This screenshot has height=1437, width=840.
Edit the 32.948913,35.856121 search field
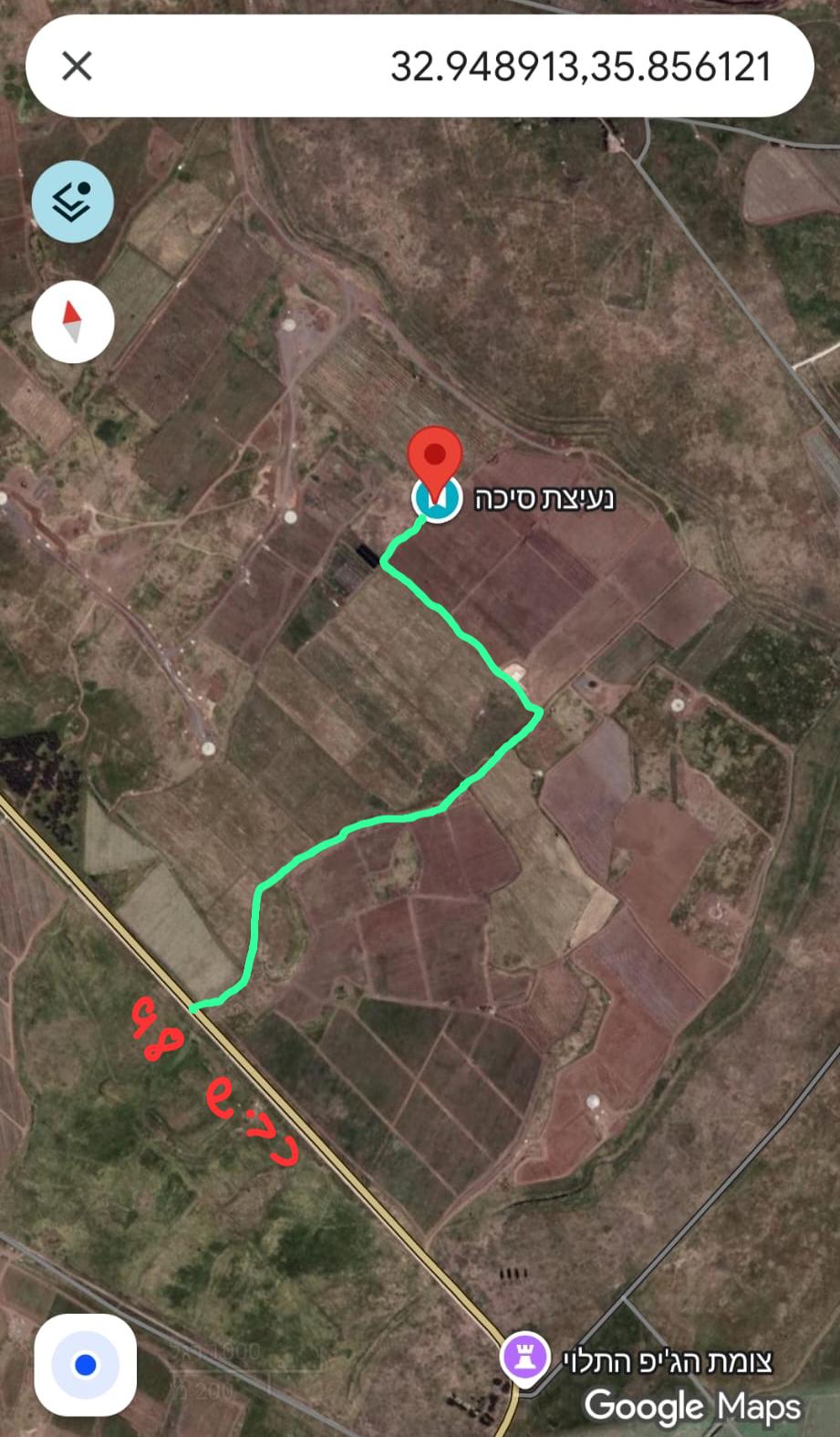(x=547, y=66)
